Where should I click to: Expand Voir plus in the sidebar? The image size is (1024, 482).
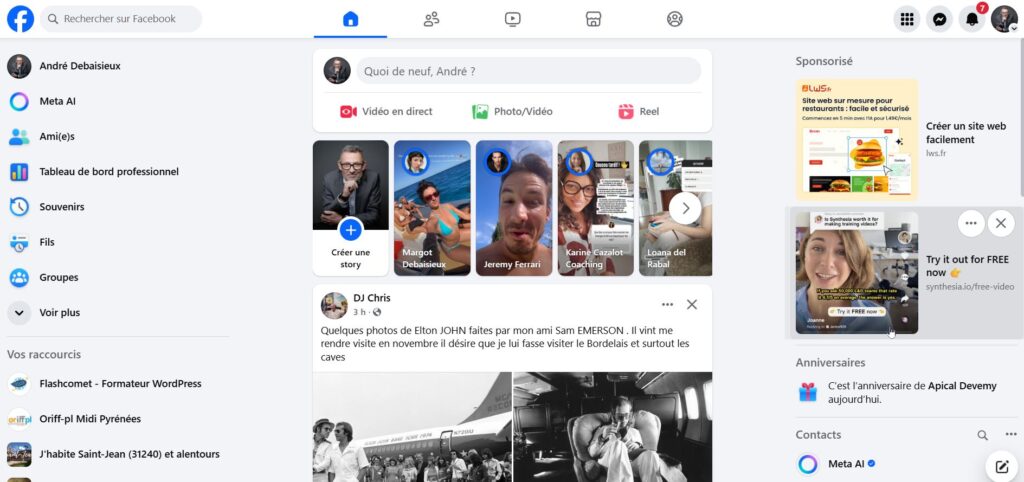59,313
